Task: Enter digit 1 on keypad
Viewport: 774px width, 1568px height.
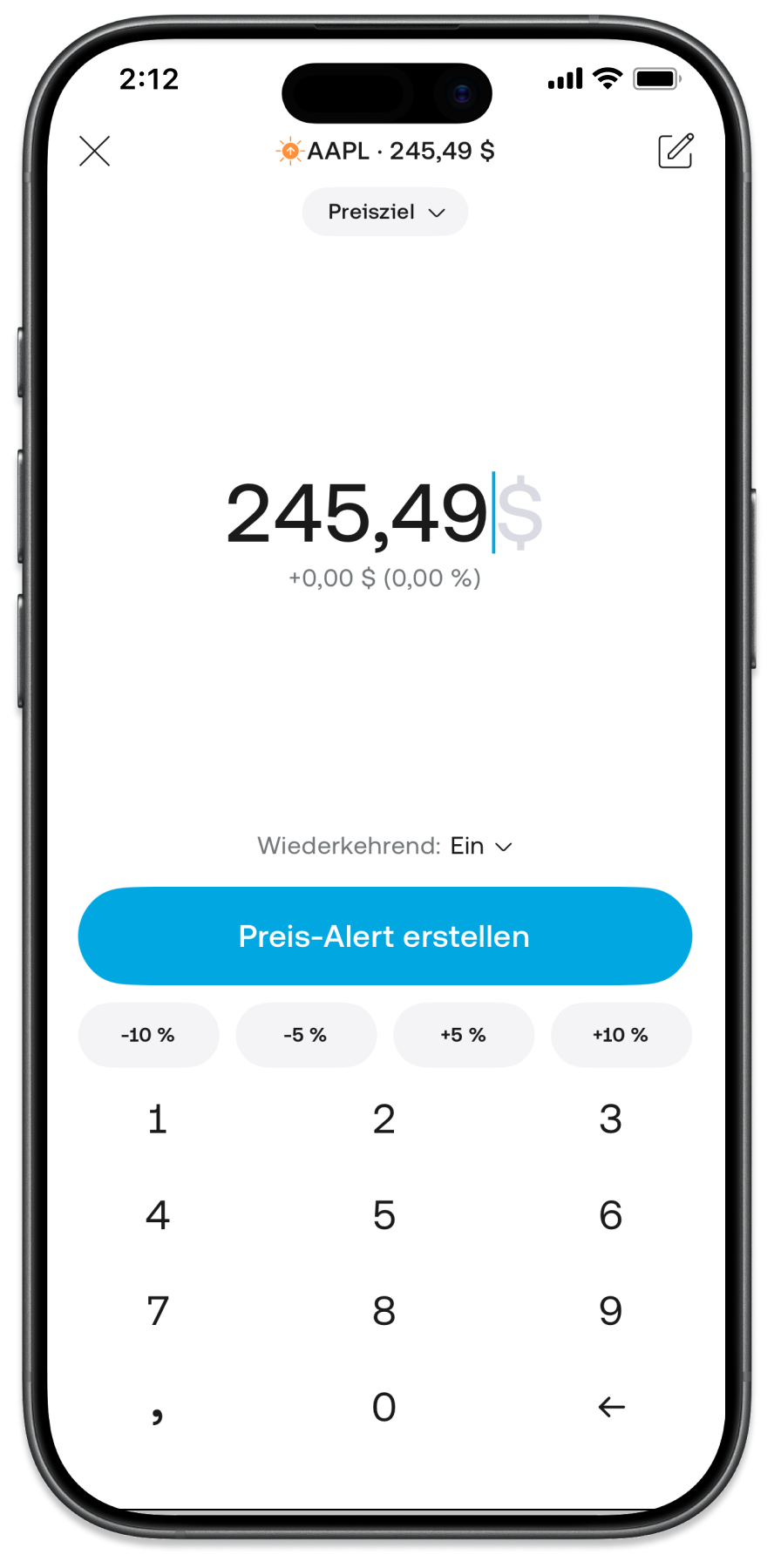Action: pos(158,1119)
